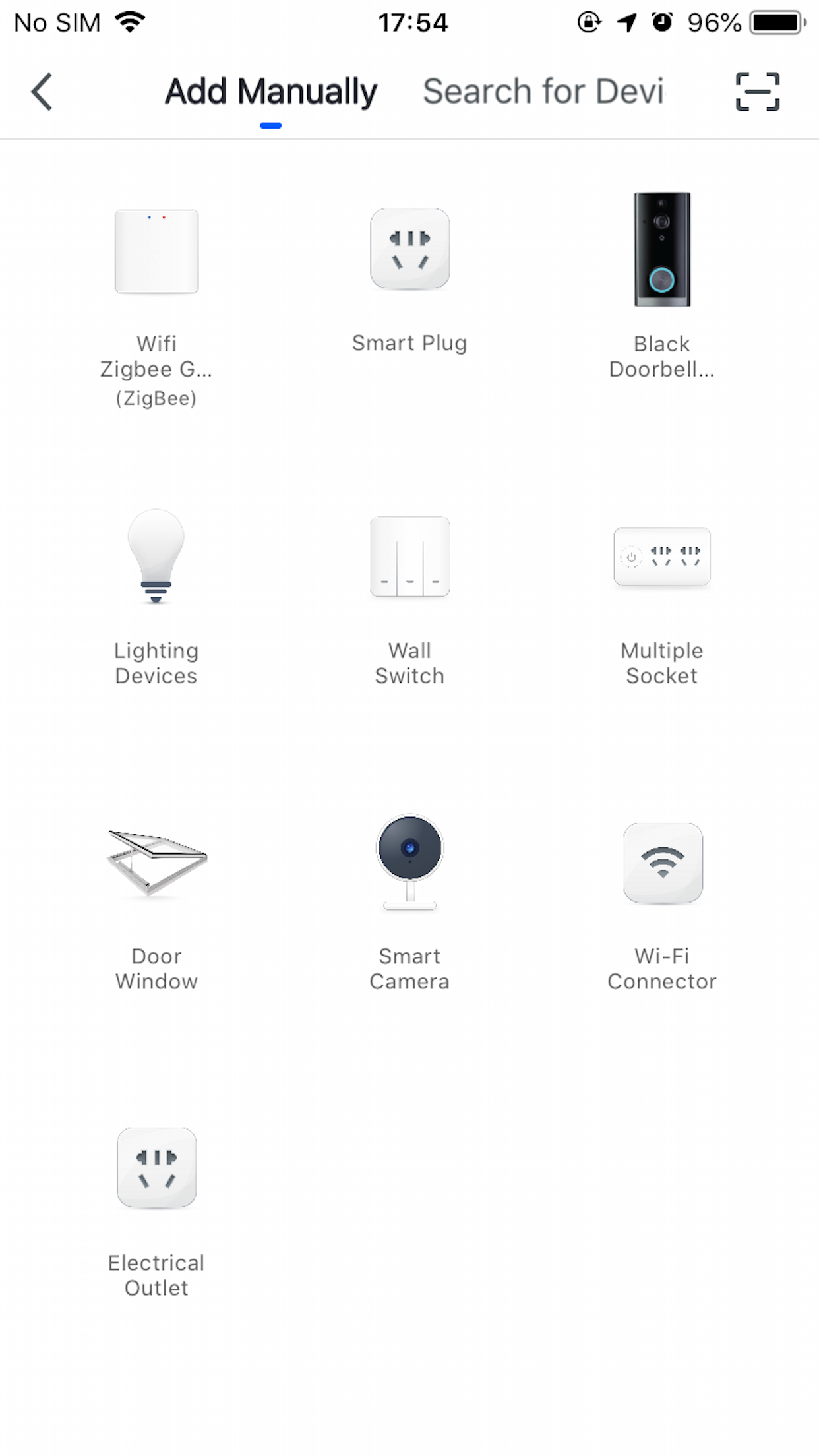Open the Add Manually tab

coord(269,92)
